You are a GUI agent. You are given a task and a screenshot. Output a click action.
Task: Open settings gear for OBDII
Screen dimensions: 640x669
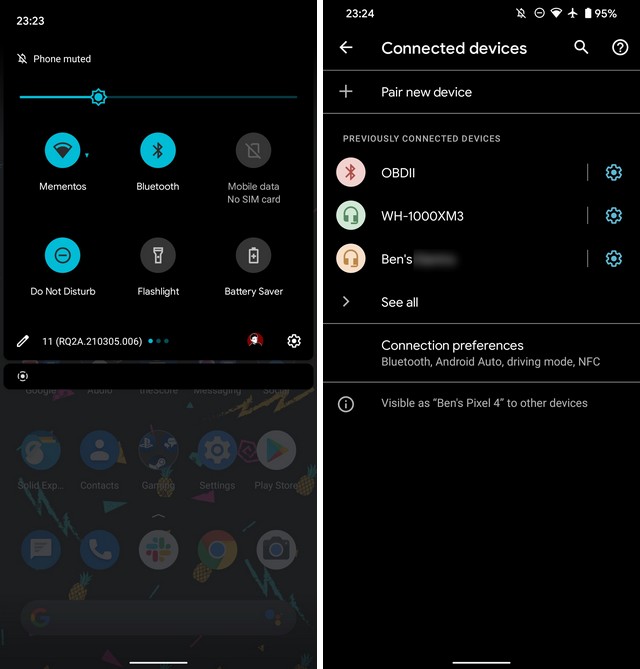[x=613, y=173]
